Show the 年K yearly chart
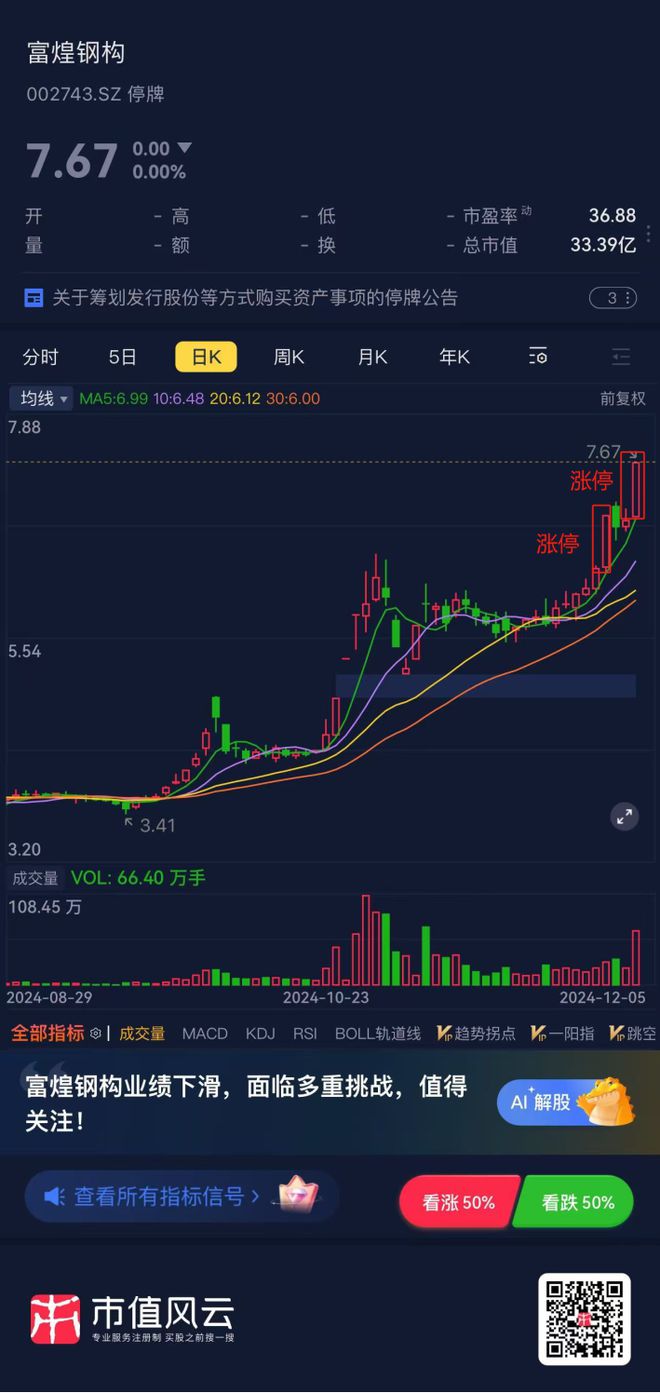The height and width of the screenshot is (1393, 660). pyautogui.click(x=454, y=357)
